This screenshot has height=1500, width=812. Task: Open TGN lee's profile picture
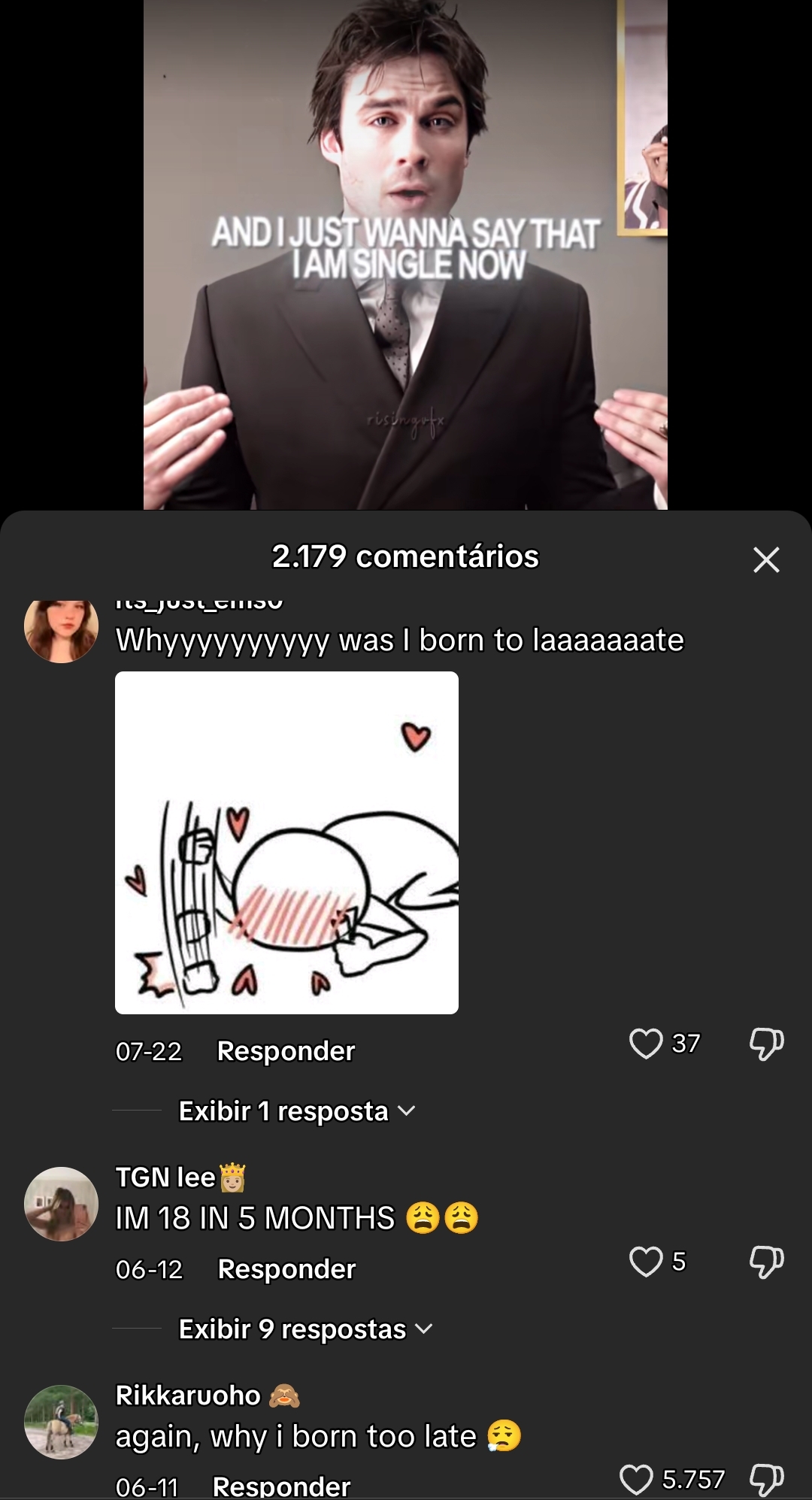coord(62,1204)
